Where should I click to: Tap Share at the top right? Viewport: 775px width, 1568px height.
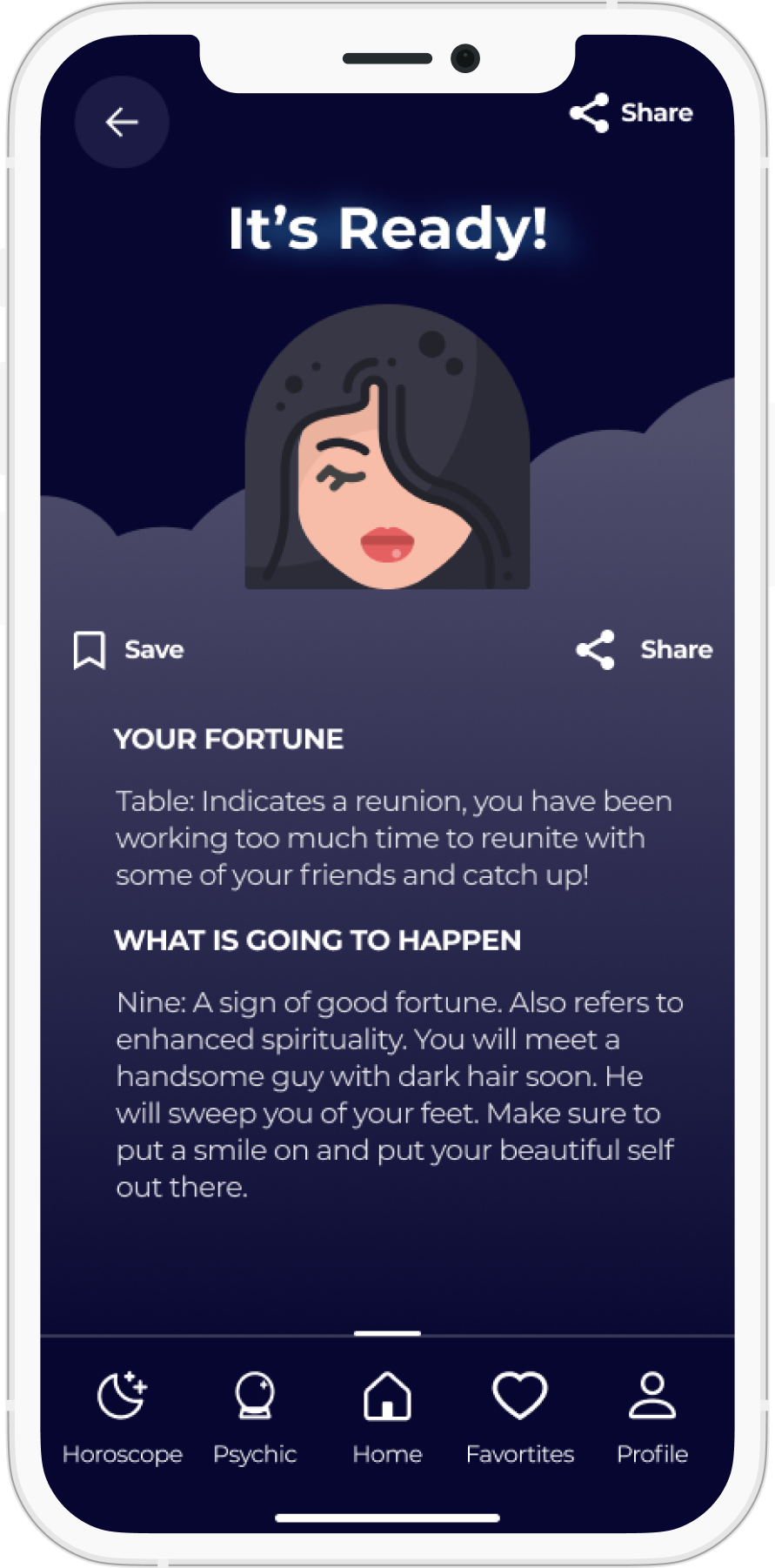pyautogui.click(x=631, y=113)
